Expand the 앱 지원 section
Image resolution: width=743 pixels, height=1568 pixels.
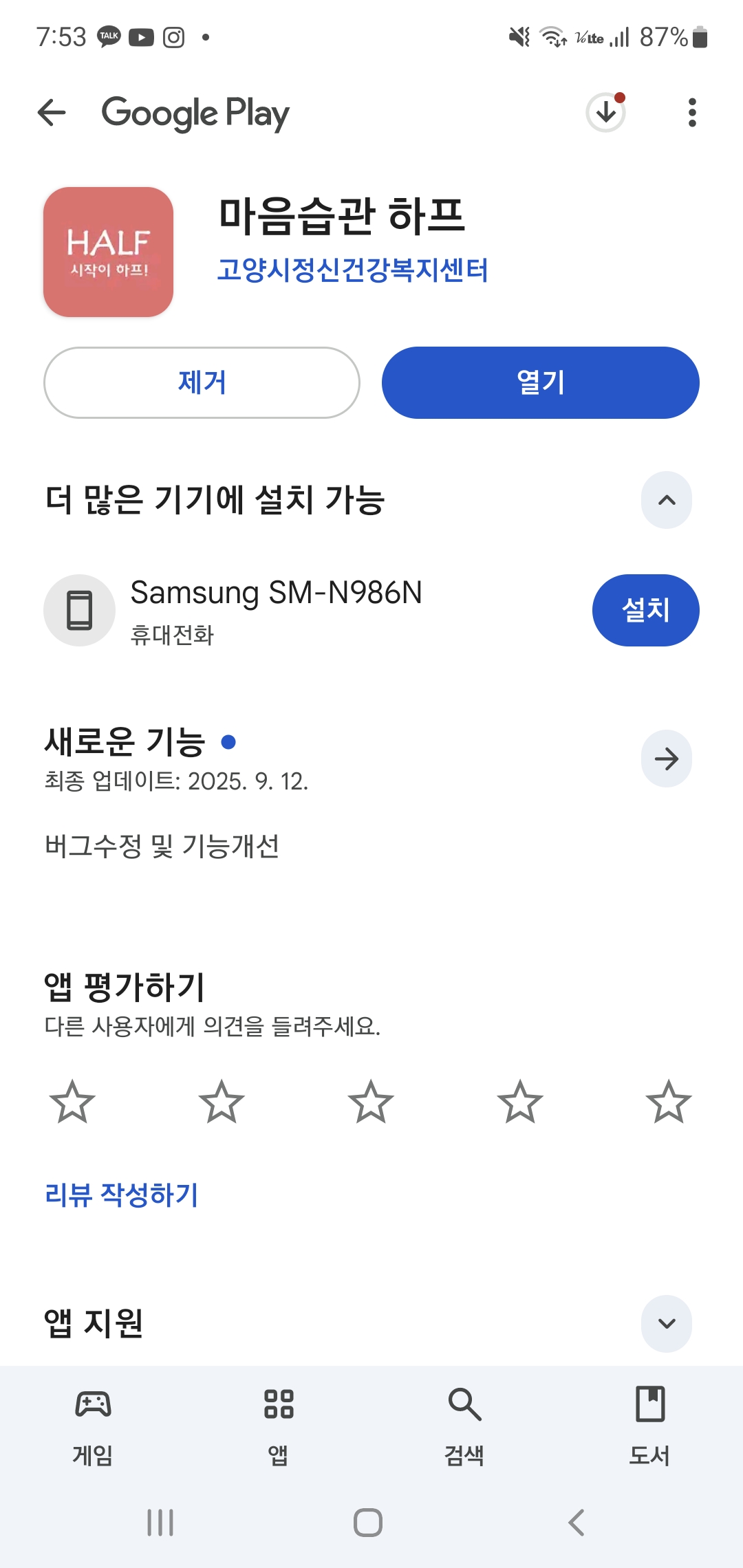tap(666, 1323)
